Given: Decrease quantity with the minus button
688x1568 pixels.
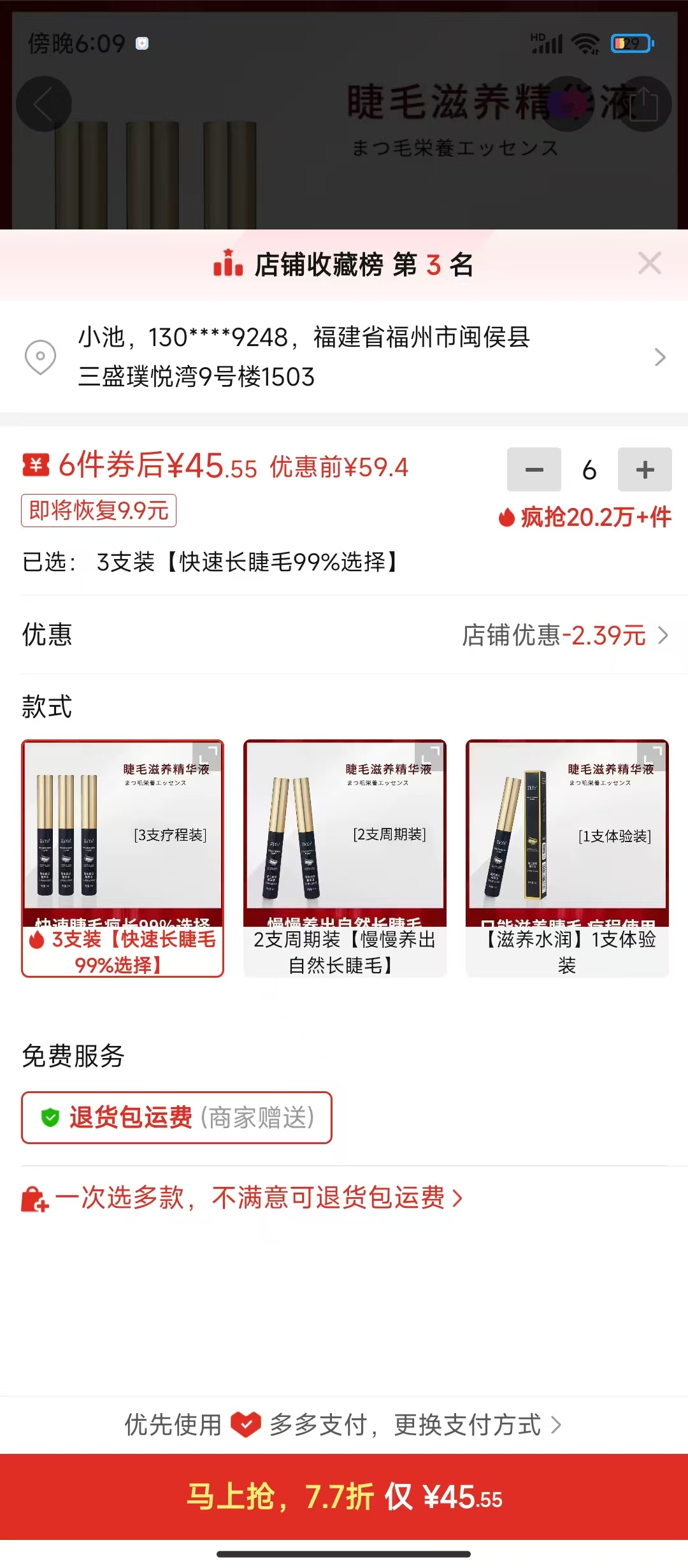Looking at the screenshot, I should (534, 470).
